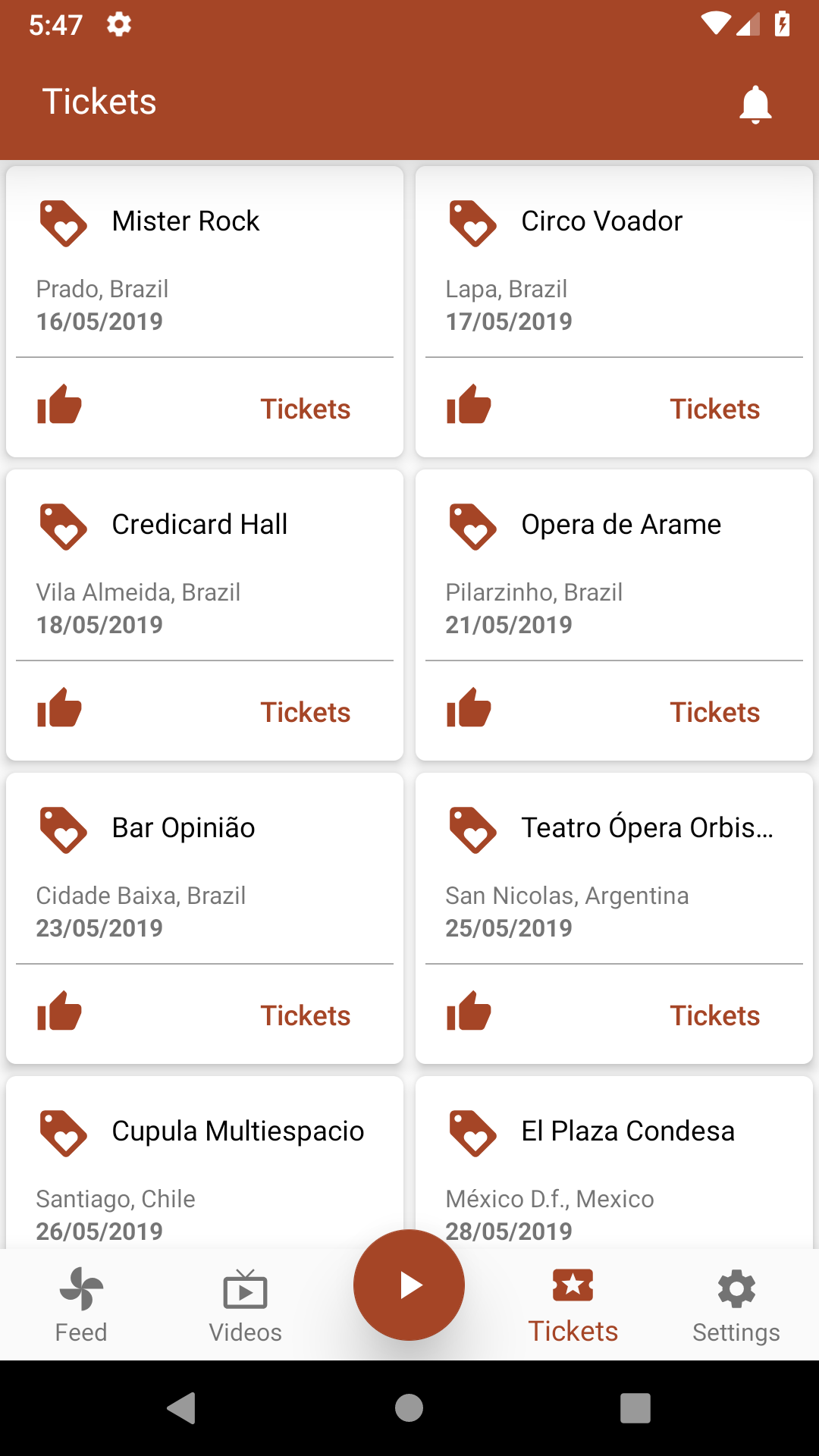Screen dimensions: 819x1456
Task: Get Tickets for Bar Opinião
Action: pyautogui.click(x=305, y=1015)
